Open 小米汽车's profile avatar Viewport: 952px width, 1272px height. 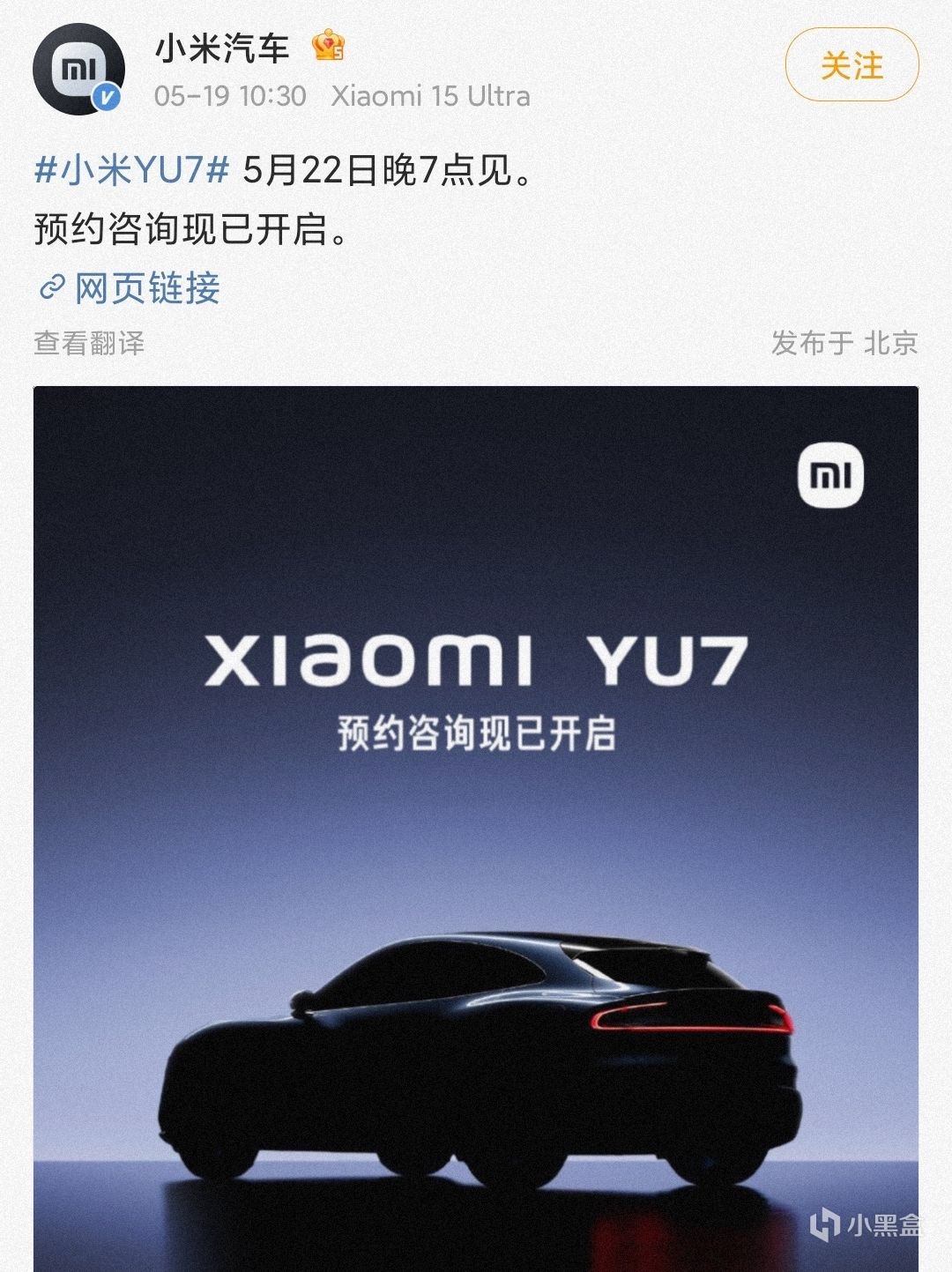click(78, 70)
